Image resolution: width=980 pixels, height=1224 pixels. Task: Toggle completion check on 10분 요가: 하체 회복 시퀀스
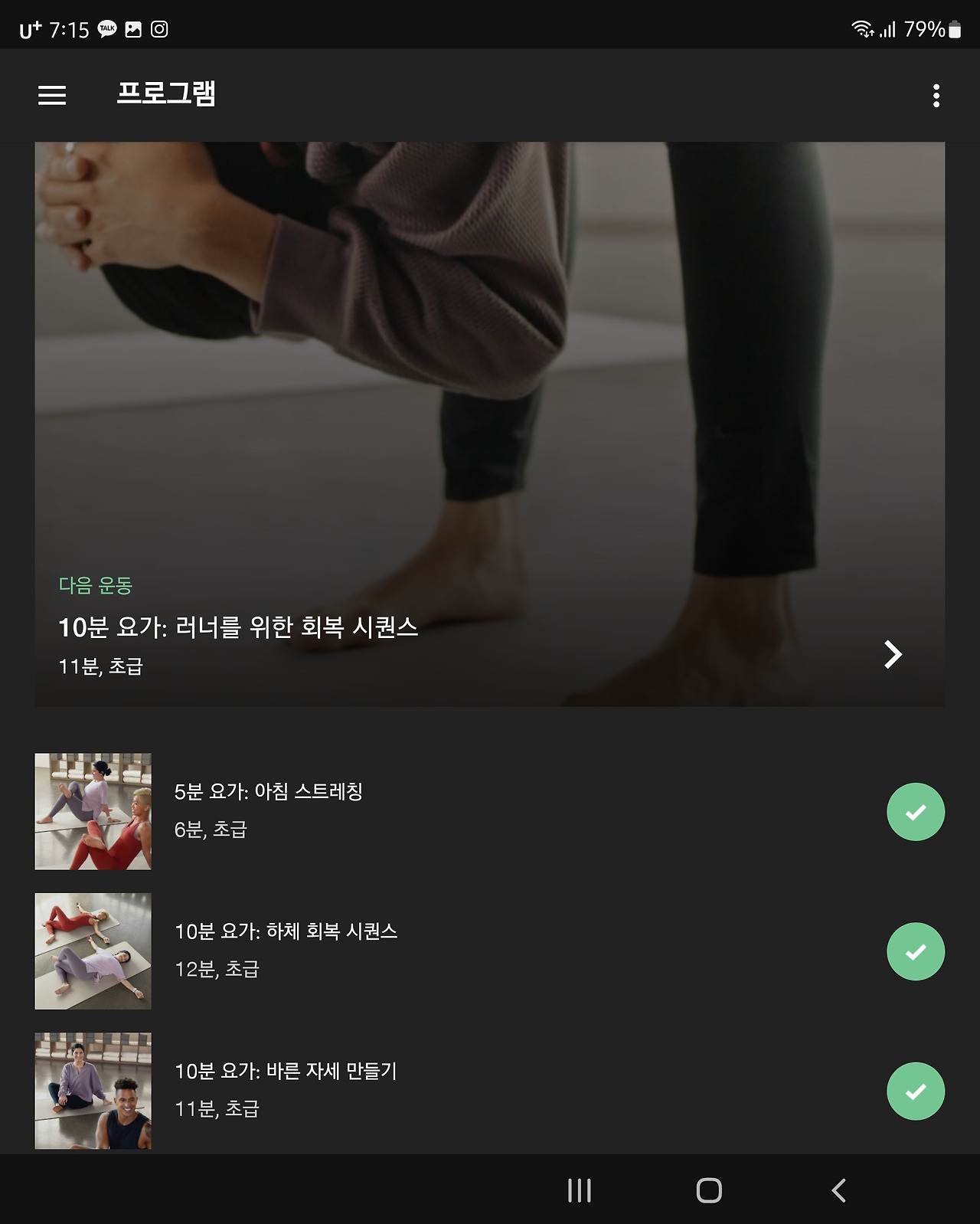pos(916,951)
